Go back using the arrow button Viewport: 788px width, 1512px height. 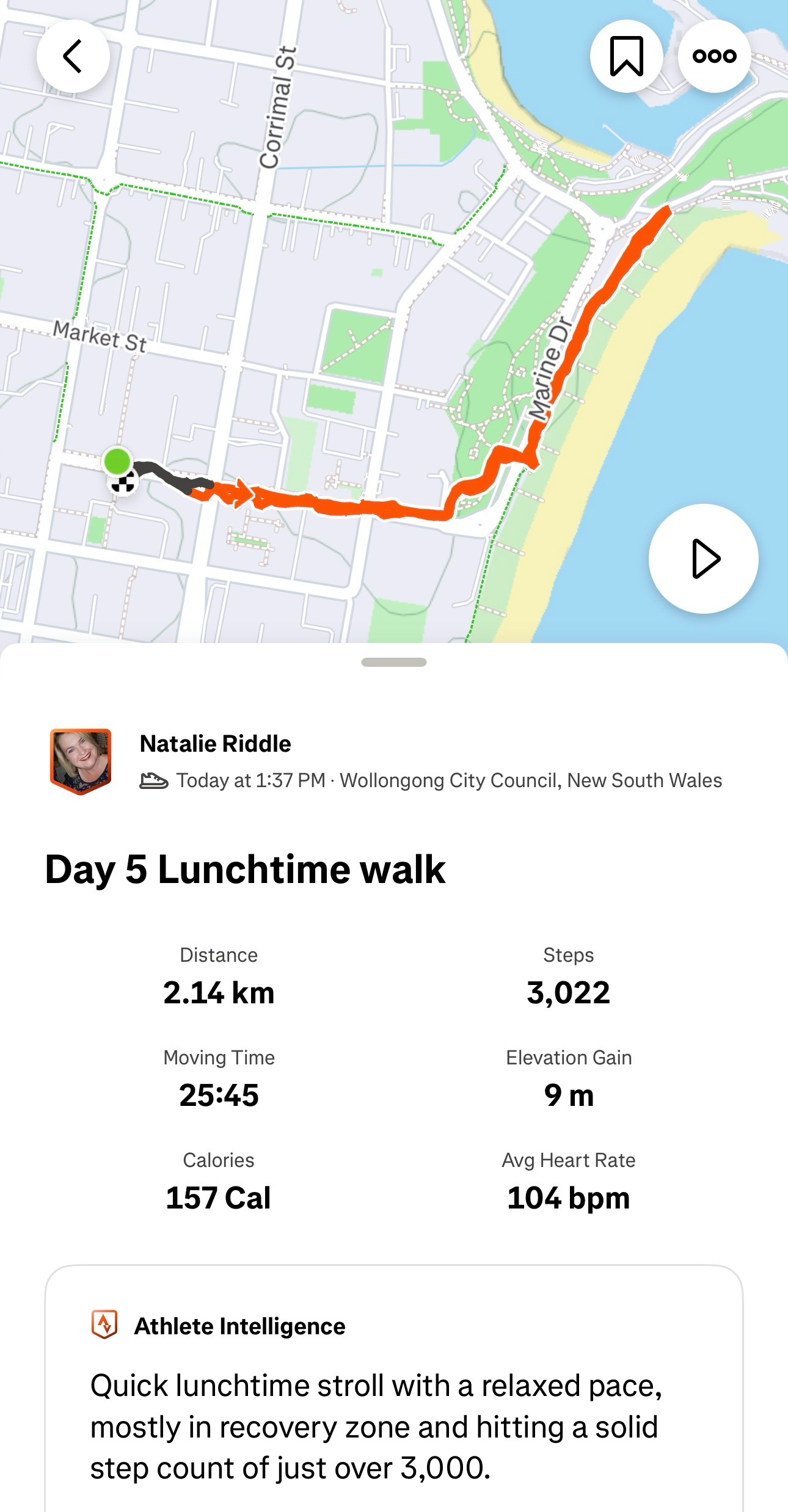pyautogui.click(x=73, y=56)
